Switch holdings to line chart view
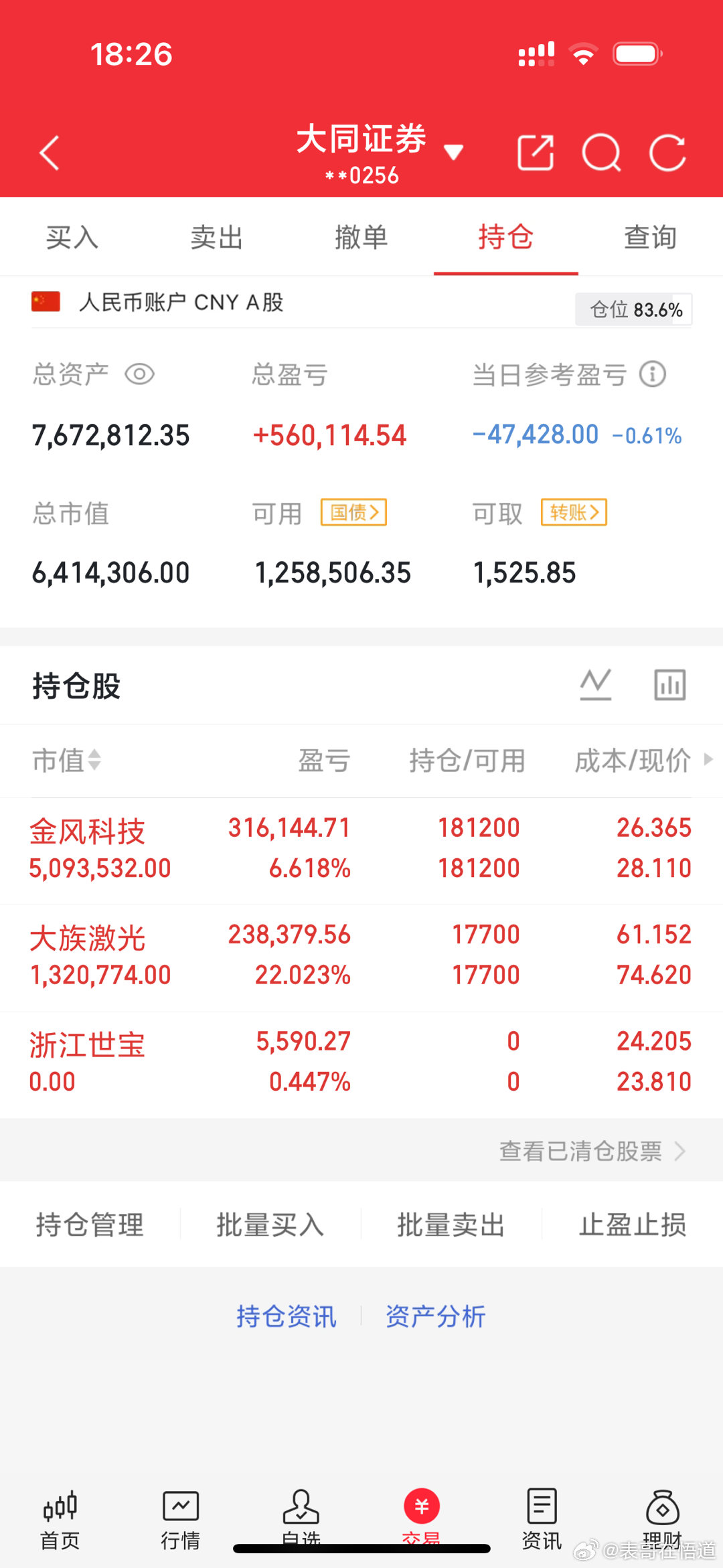Screen dimensions: 723x1568 pos(597,684)
